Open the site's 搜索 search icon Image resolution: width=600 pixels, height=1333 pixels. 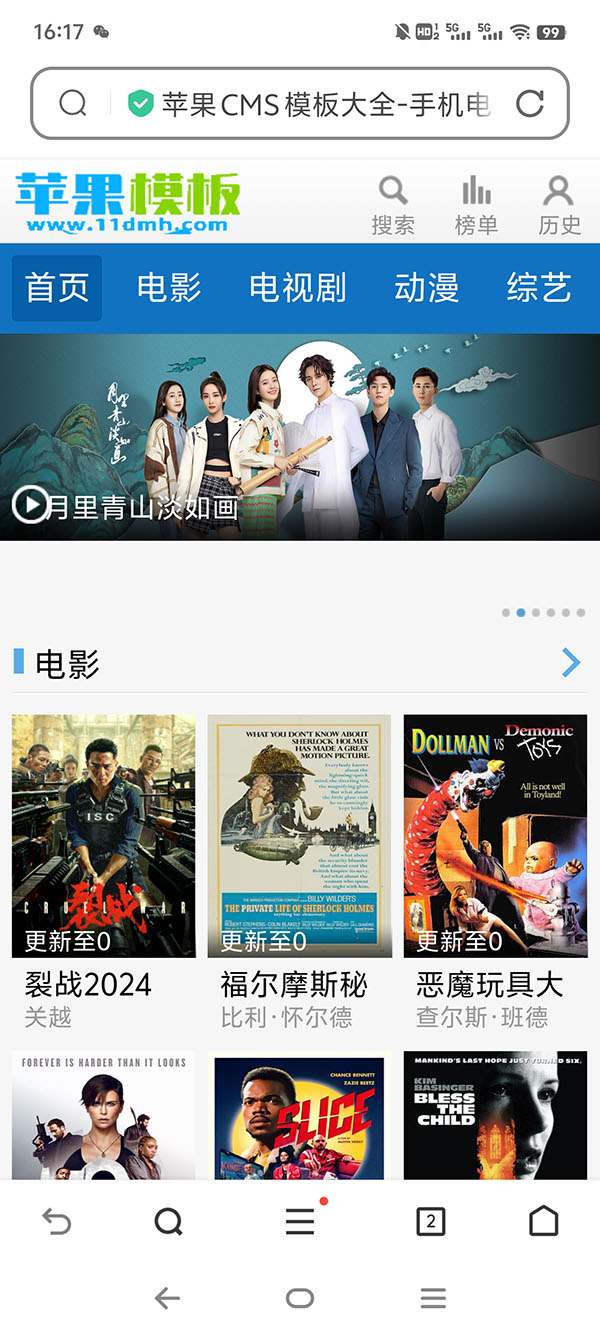[x=393, y=205]
